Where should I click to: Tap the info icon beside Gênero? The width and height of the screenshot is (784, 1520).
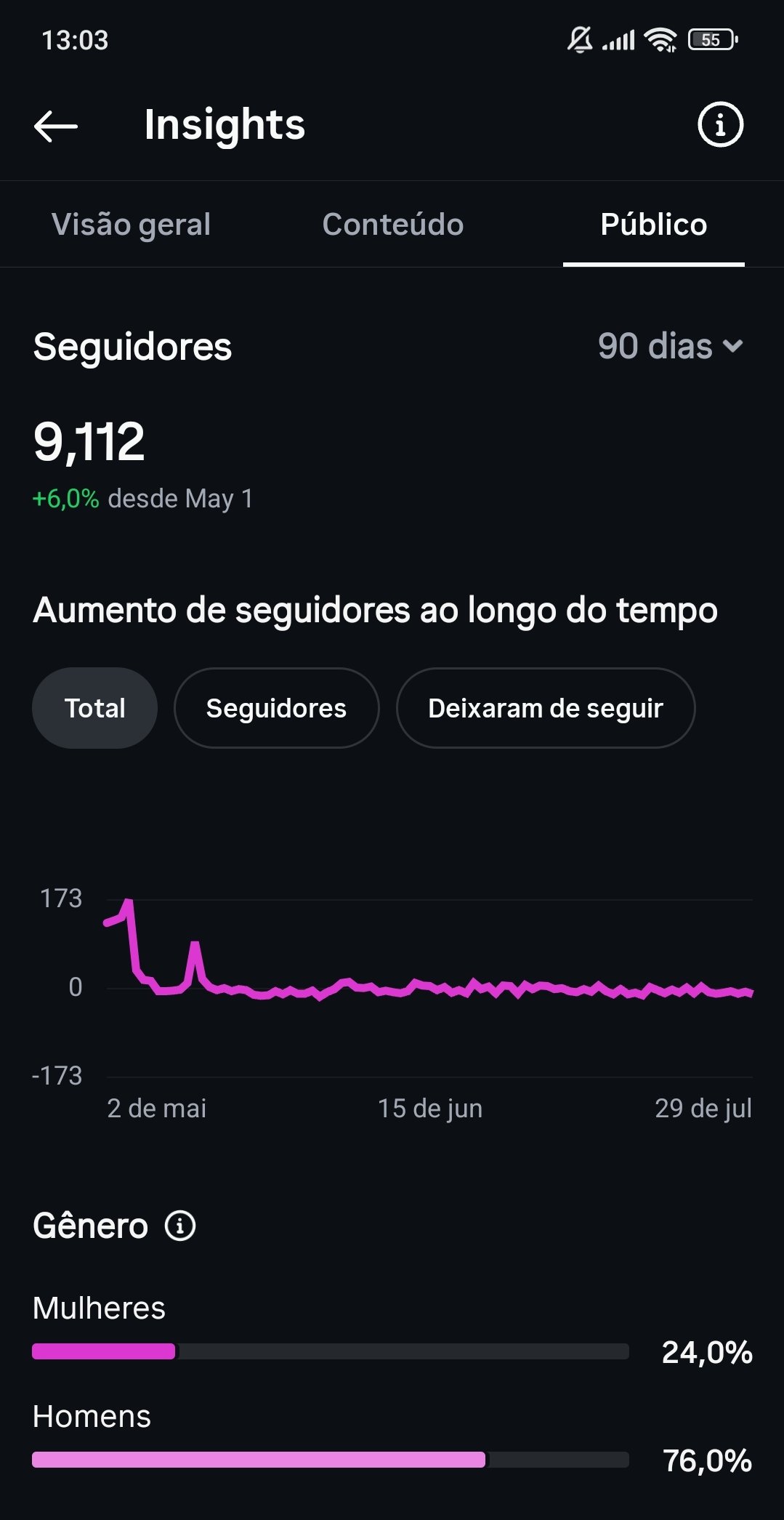180,1226
